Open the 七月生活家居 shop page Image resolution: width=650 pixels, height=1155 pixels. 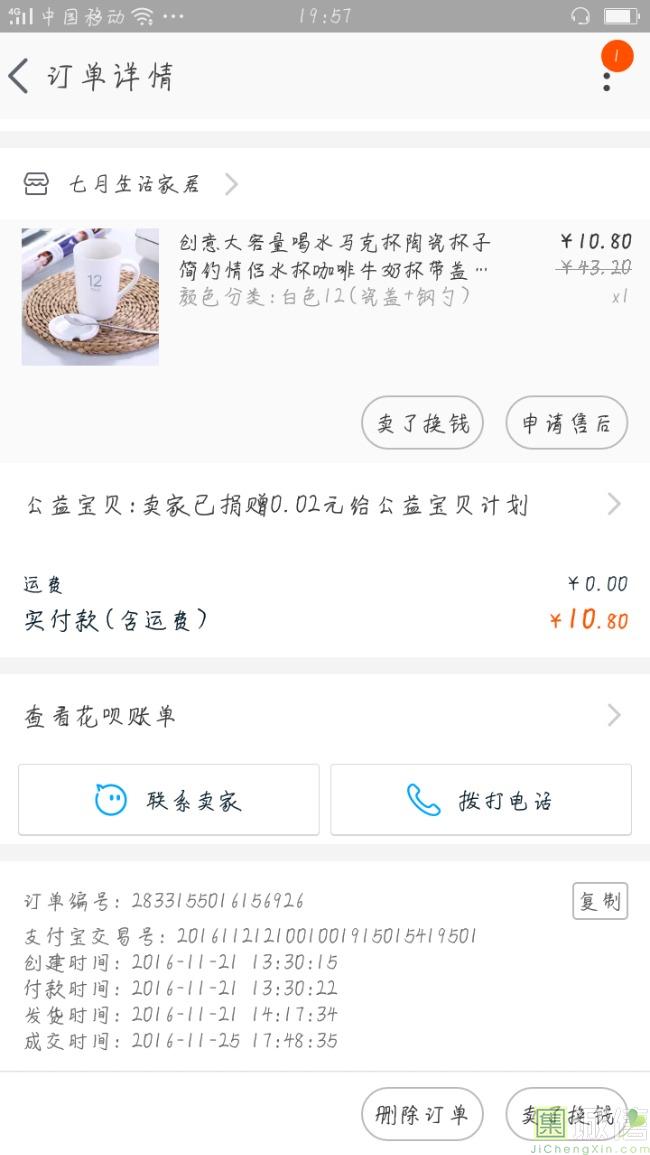(131, 184)
